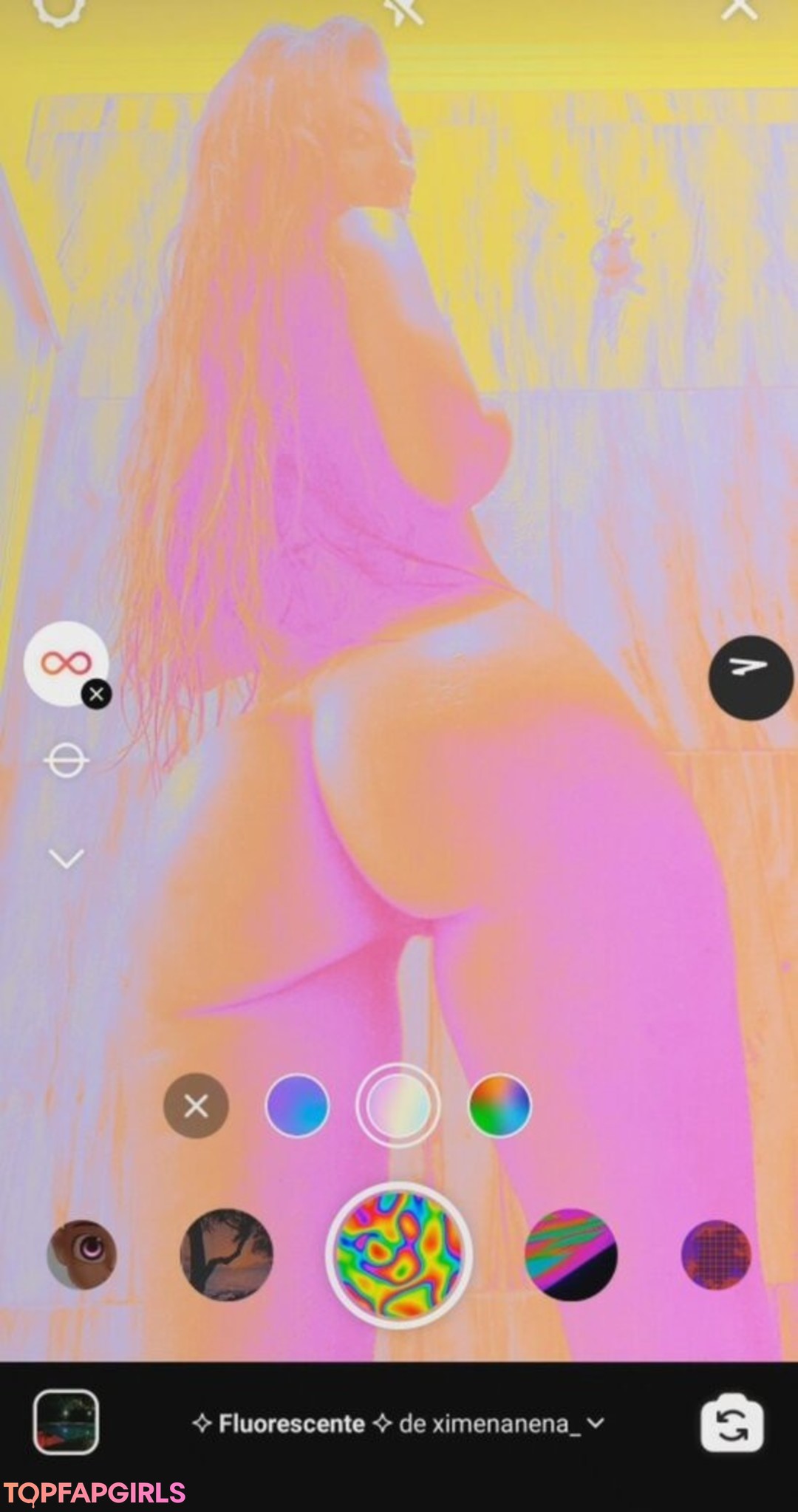Select the neon stripes effect
The width and height of the screenshot is (798, 1512).
pos(570,1255)
